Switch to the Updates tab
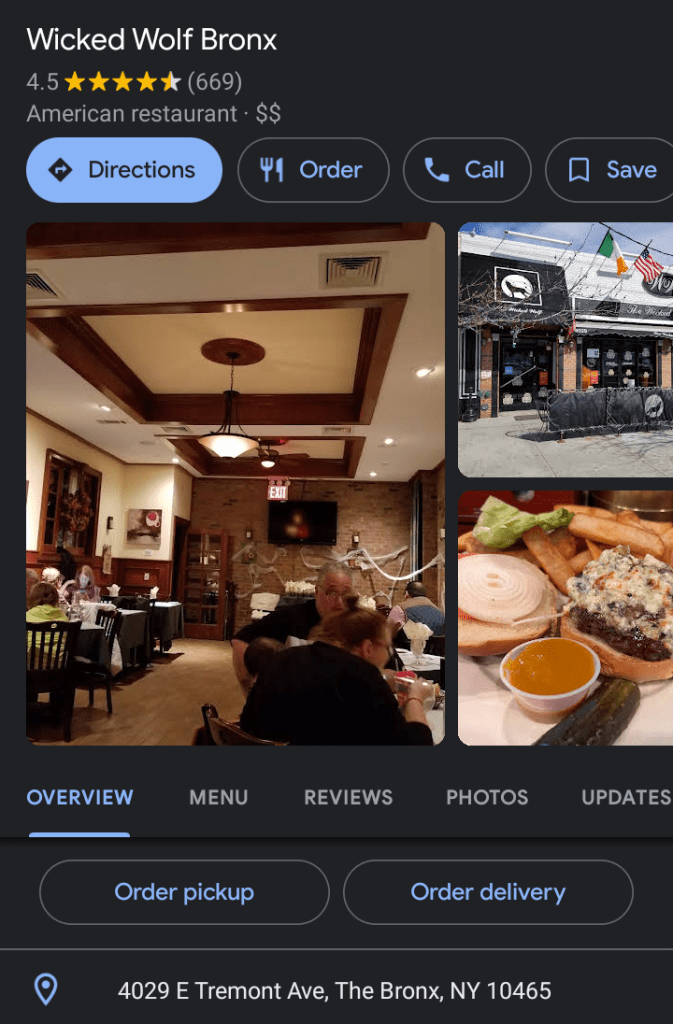The height and width of the screenshot is (1024, 673). (x=626, y=797)
